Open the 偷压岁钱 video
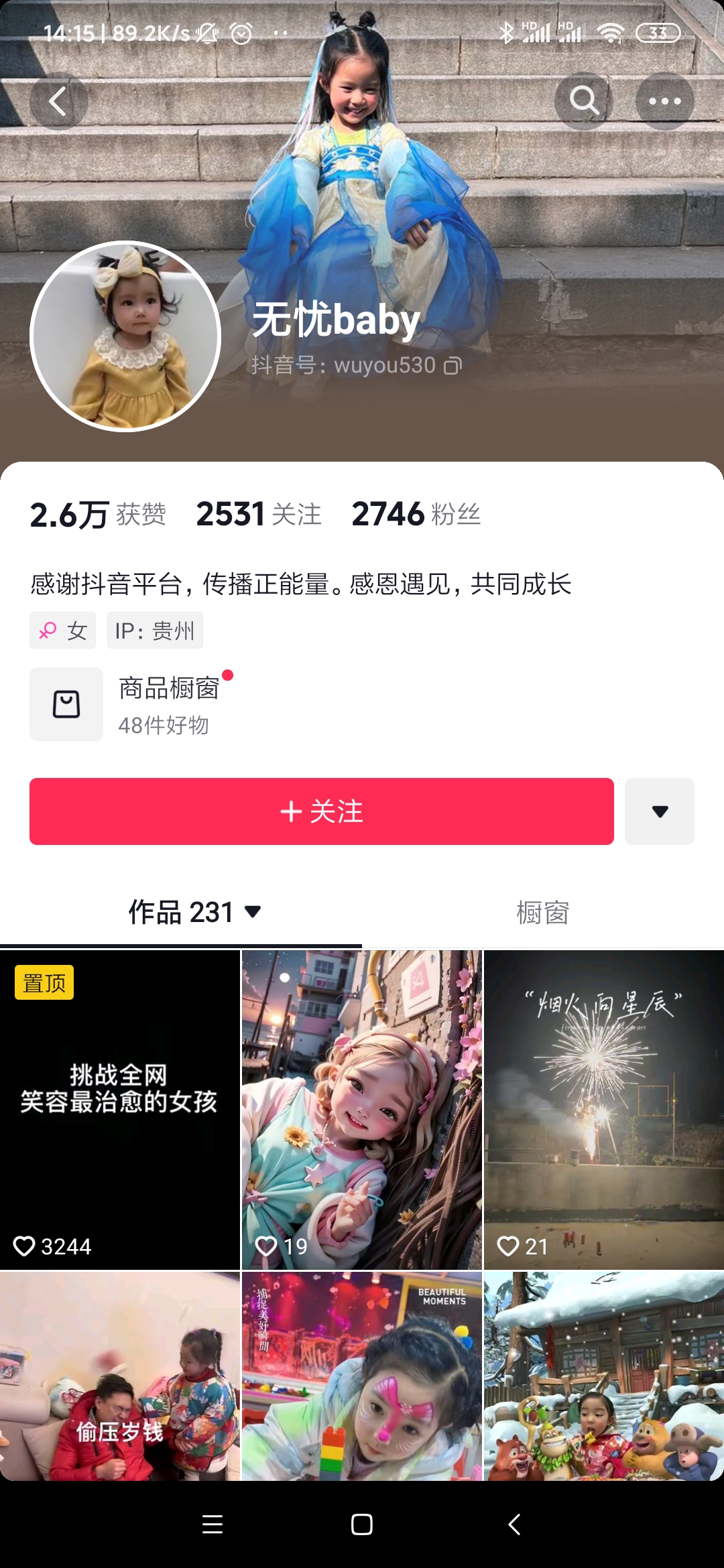Viewport: 724px width, 1568px height. 120,1376
